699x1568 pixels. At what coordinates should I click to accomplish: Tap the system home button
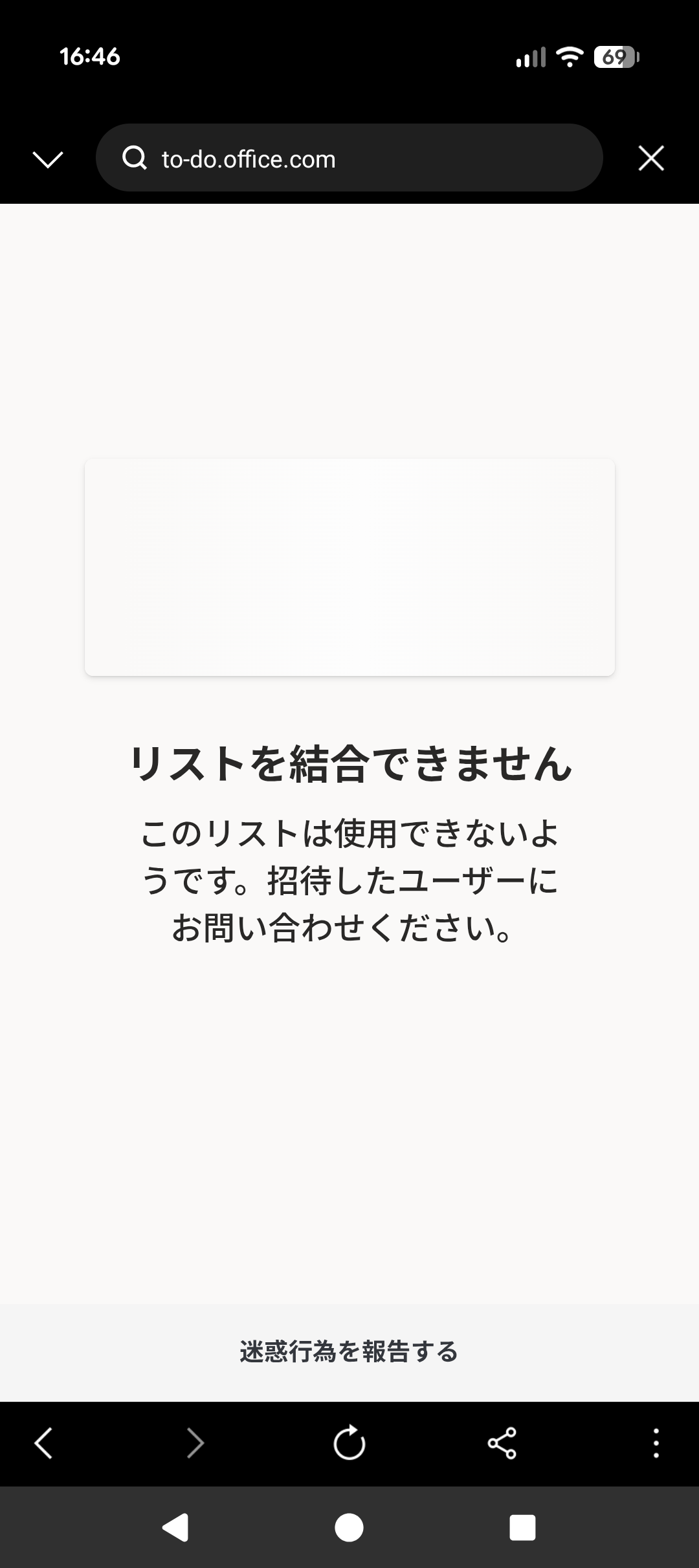[x=349, y=1528]
